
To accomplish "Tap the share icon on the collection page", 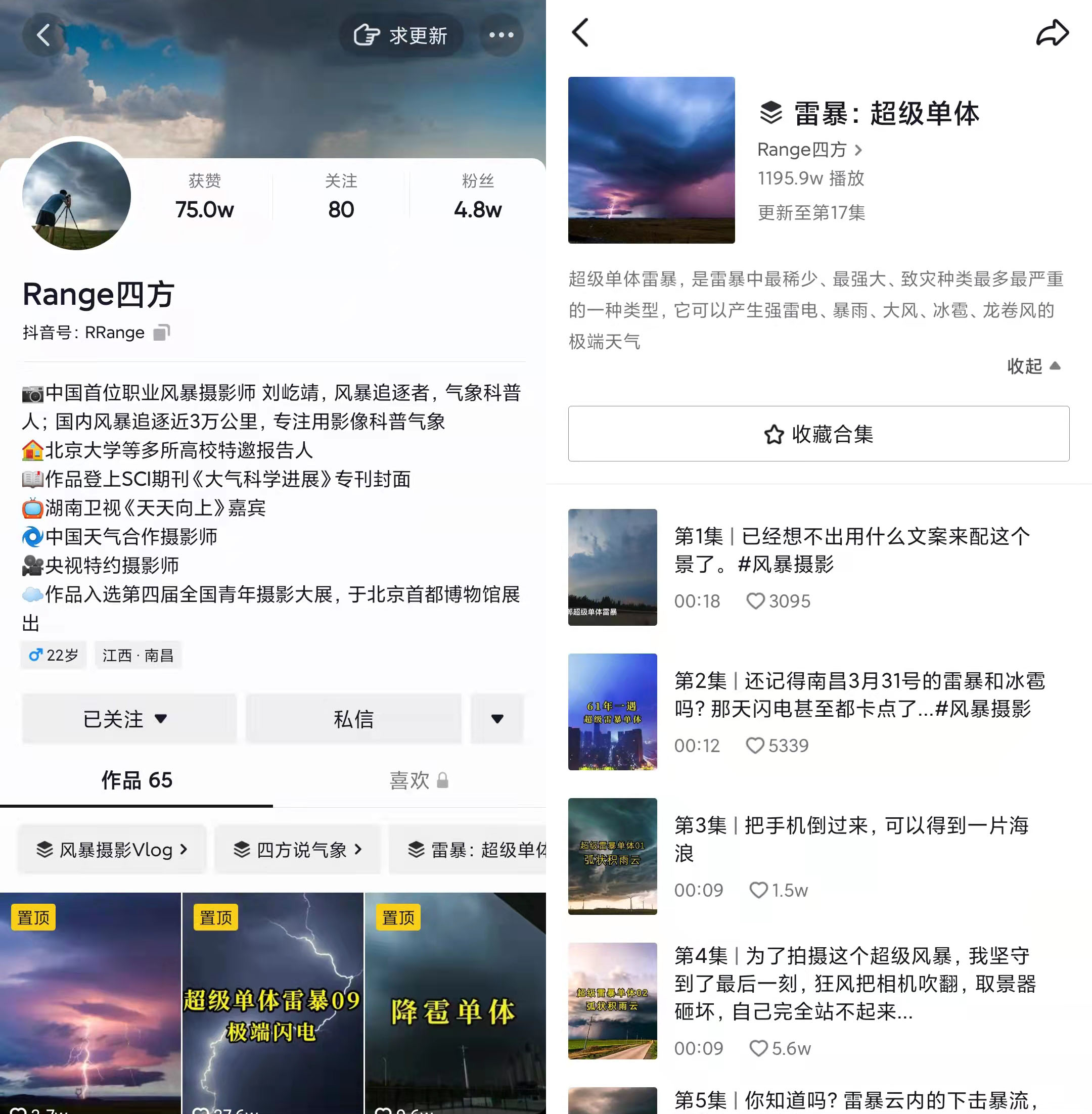I will pos(1053,33).
